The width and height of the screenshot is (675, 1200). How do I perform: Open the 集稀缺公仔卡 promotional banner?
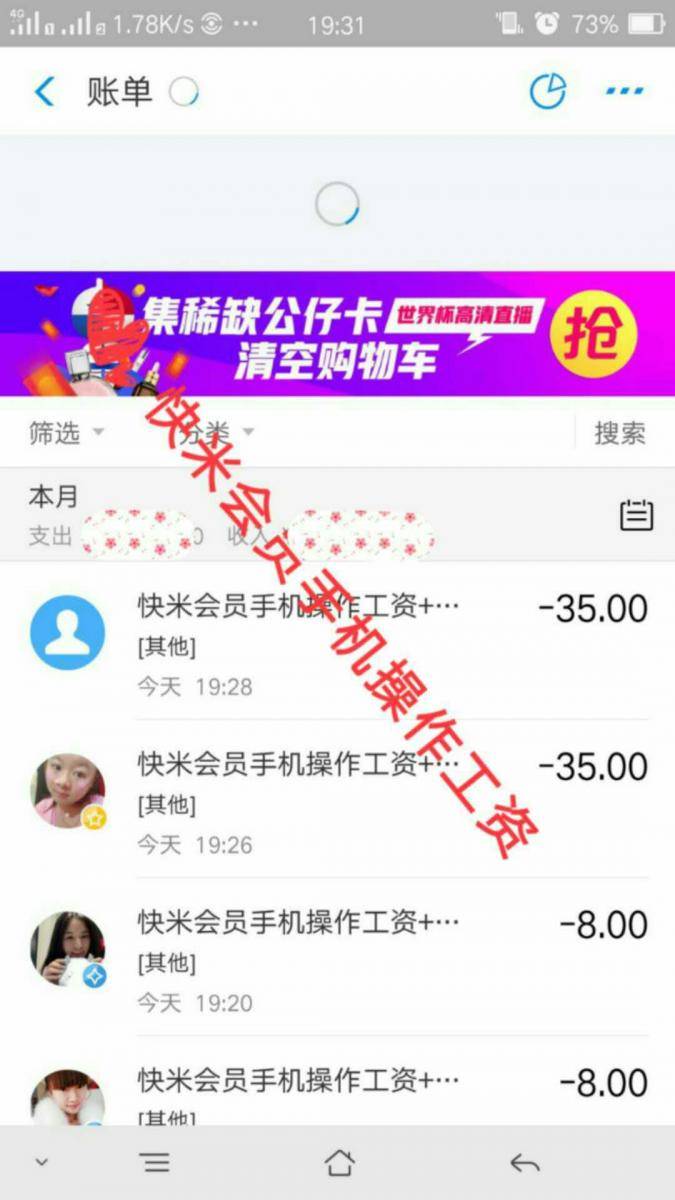pyautogui.click(x=337, y=333)
